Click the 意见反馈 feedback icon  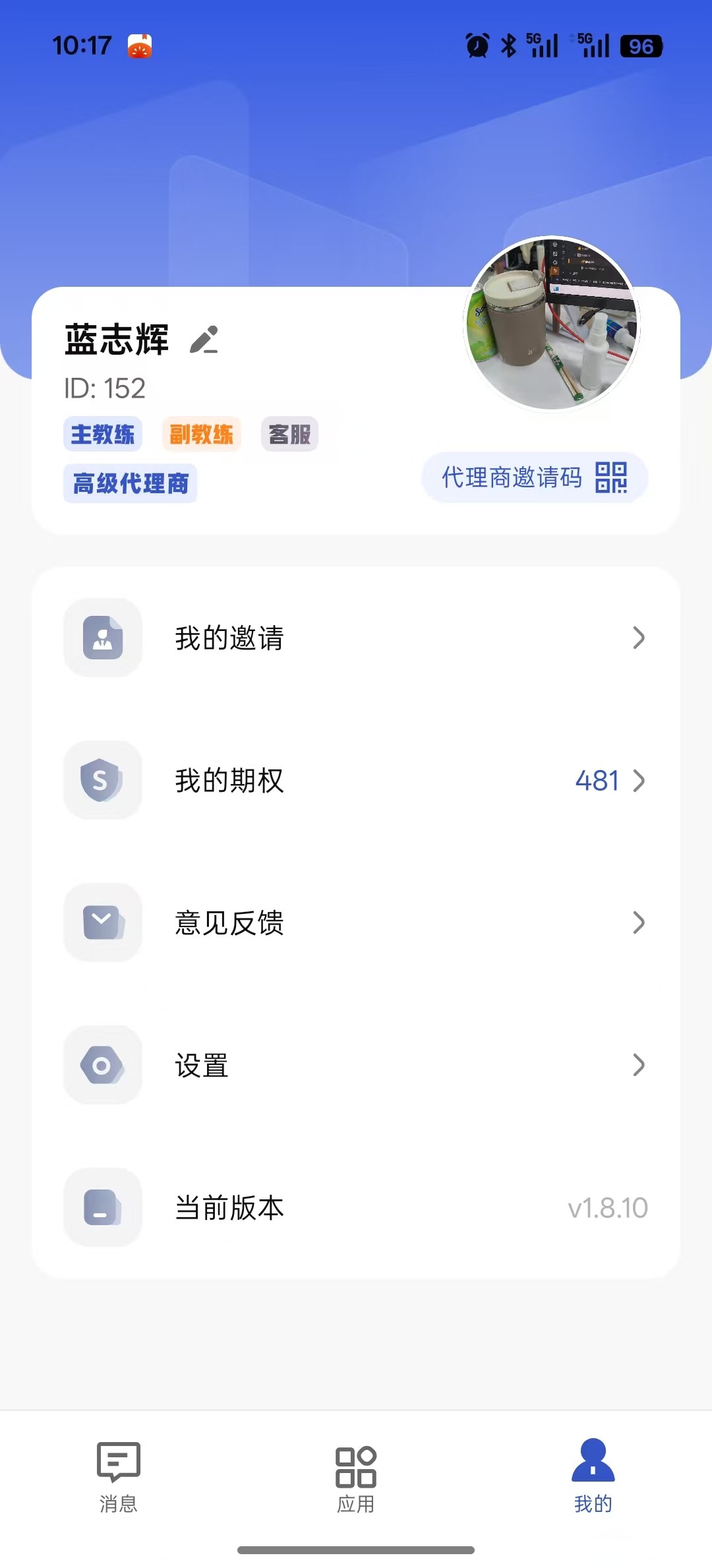102,923
